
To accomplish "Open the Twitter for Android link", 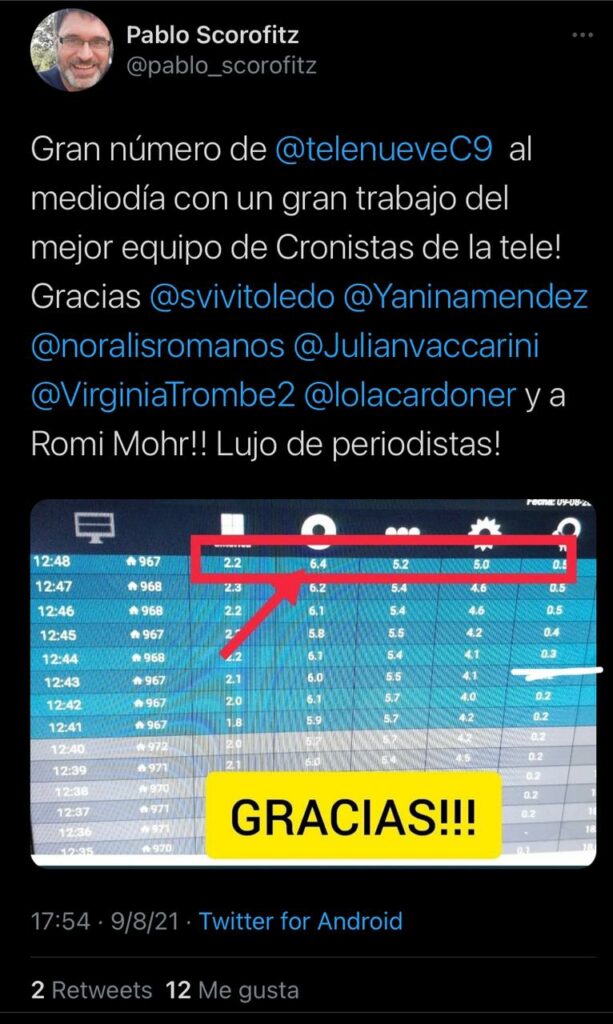I will [x=300, y=921].
